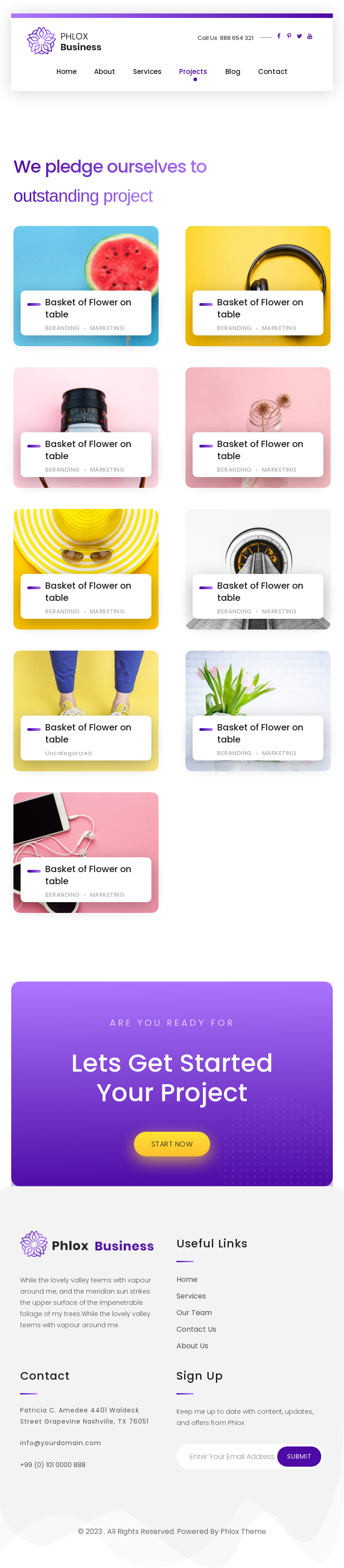Focus the Enter Your Email Address field
Viewport: 344px width, 1568px height.
[x=231, y=1456]
